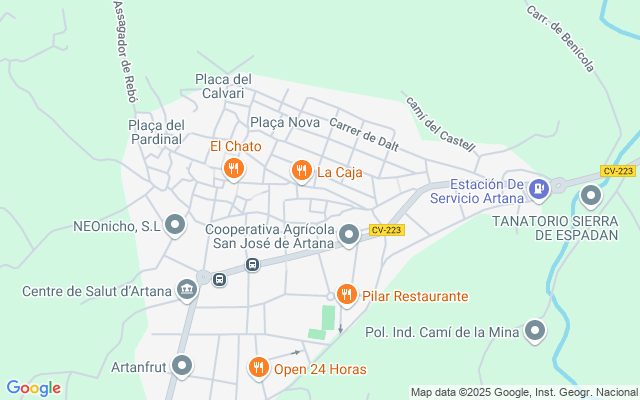The height and width of the screenshot is (400, 640).
Task: Select Estación De Servicio Artana gas station marker
Action: pyautogui.click(x=539, y=188)
